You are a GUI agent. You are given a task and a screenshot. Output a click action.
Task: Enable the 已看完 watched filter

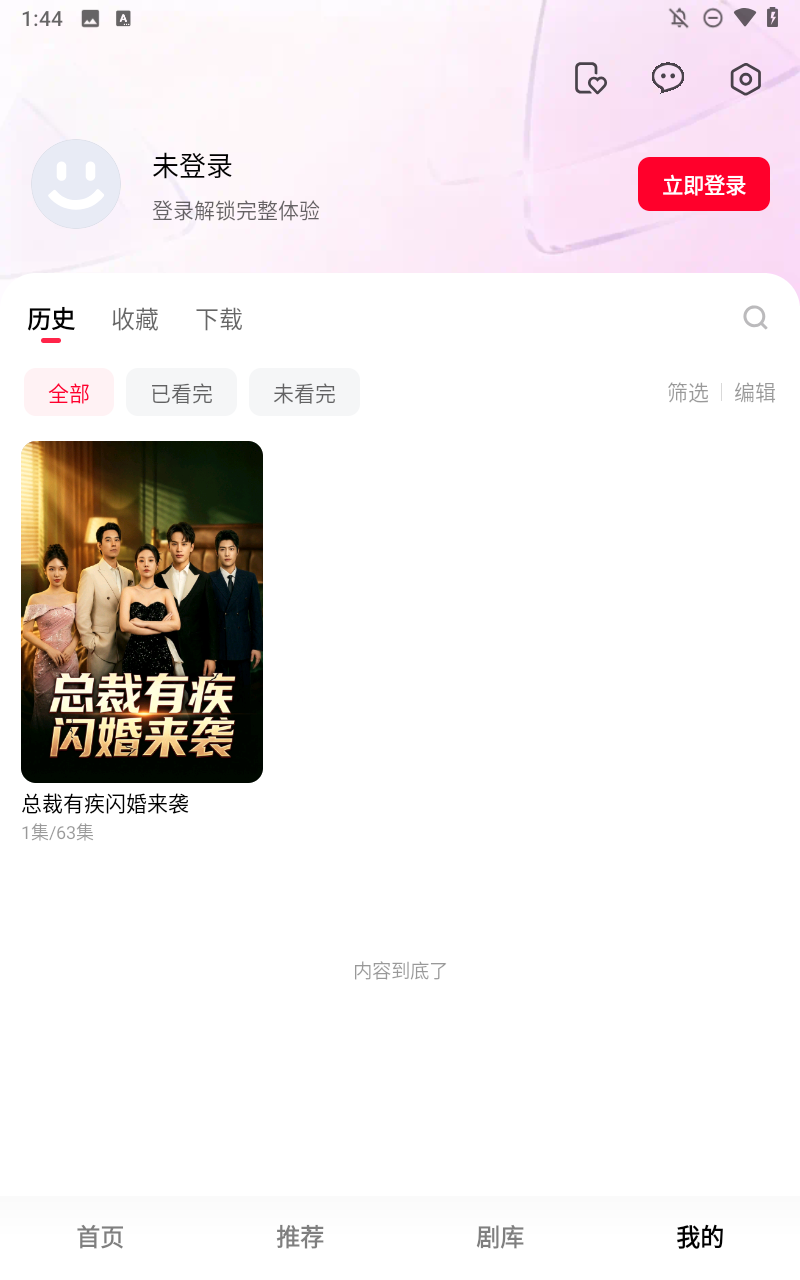pyautogui.click(x=181, y=392)
